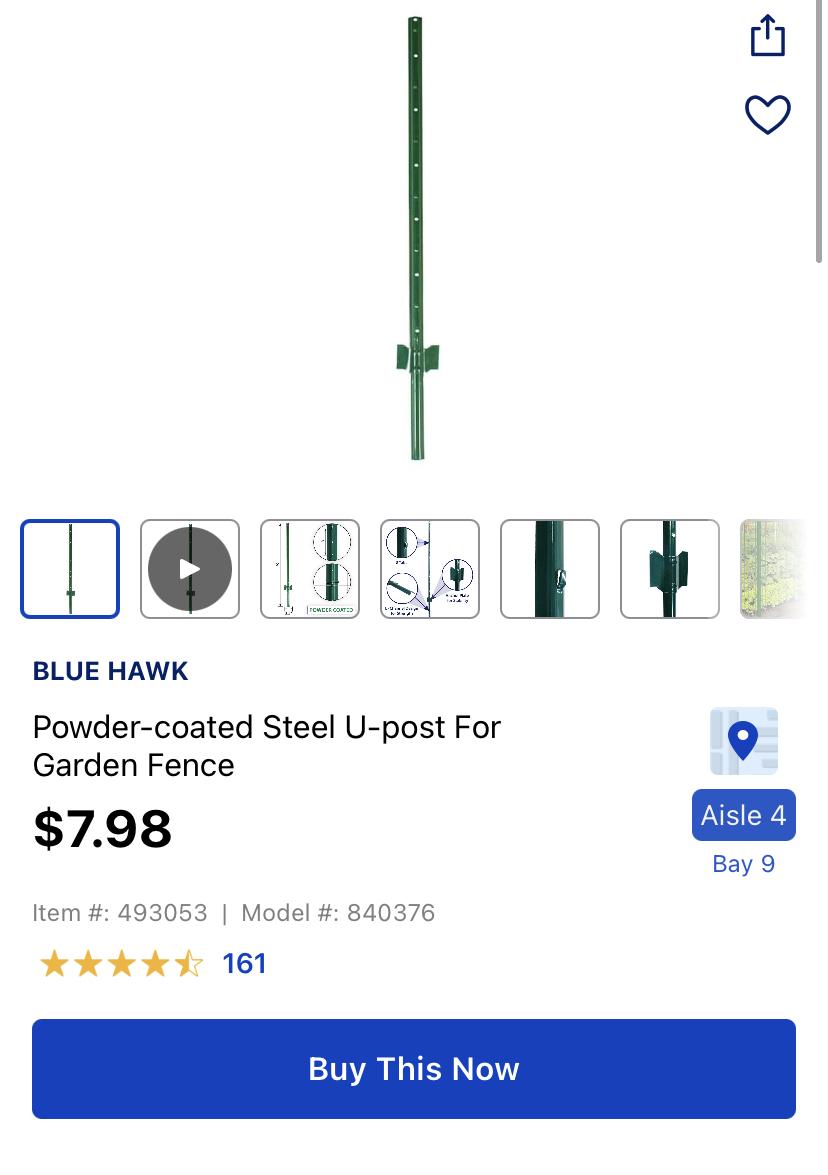Open the dark close-up post image
Image resolution: width=828 pixels, height=1175 pixels.
[550, 569]
